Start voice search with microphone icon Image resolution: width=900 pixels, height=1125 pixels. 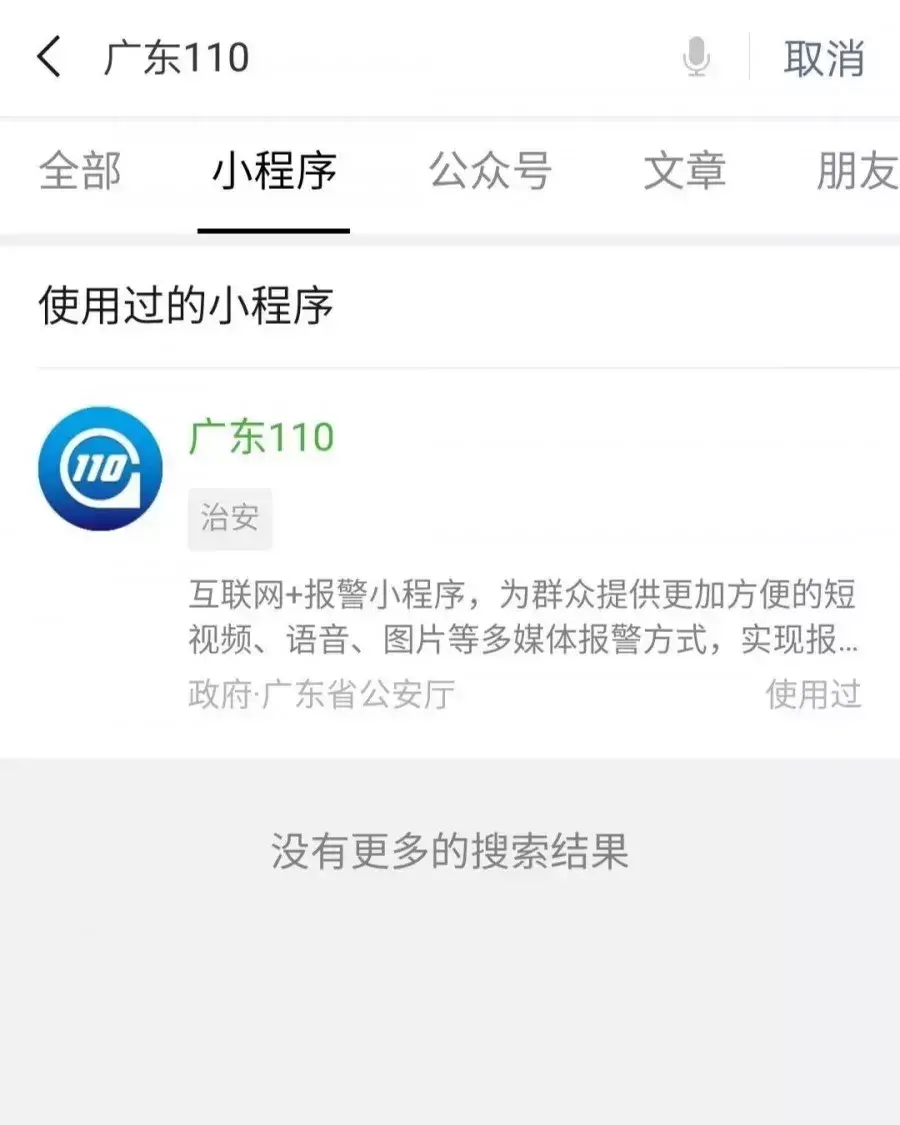click(696, 57)
